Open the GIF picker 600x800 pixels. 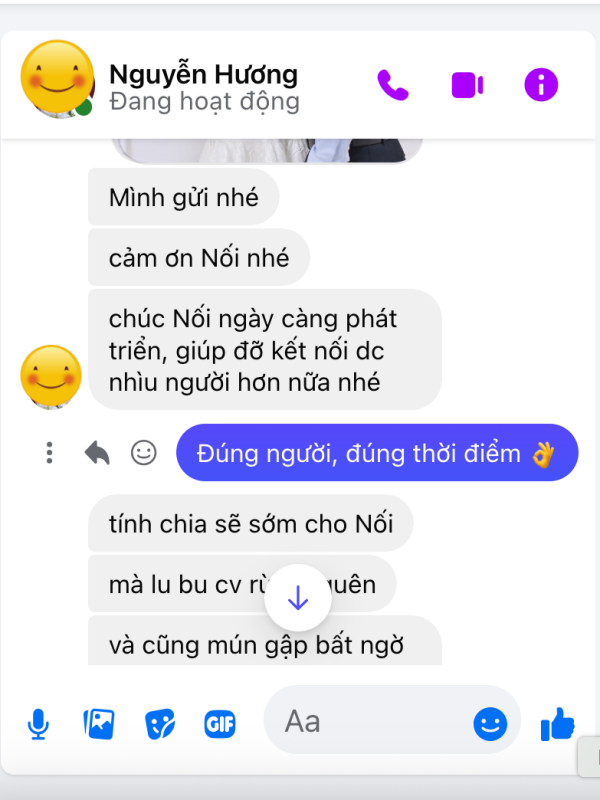click(x=219, y=724)
